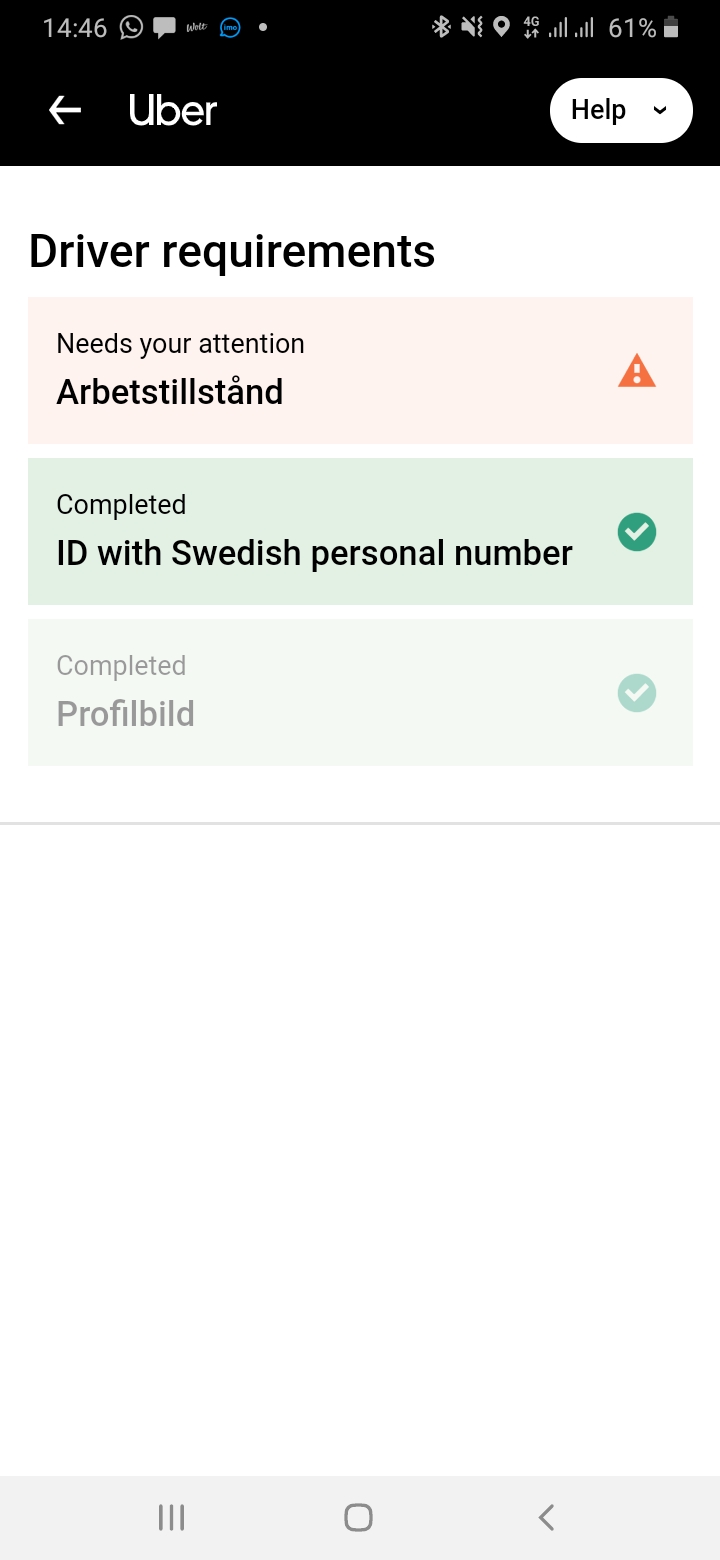Go back using the header arrow

pyautogui.click(x=65, y=110)
